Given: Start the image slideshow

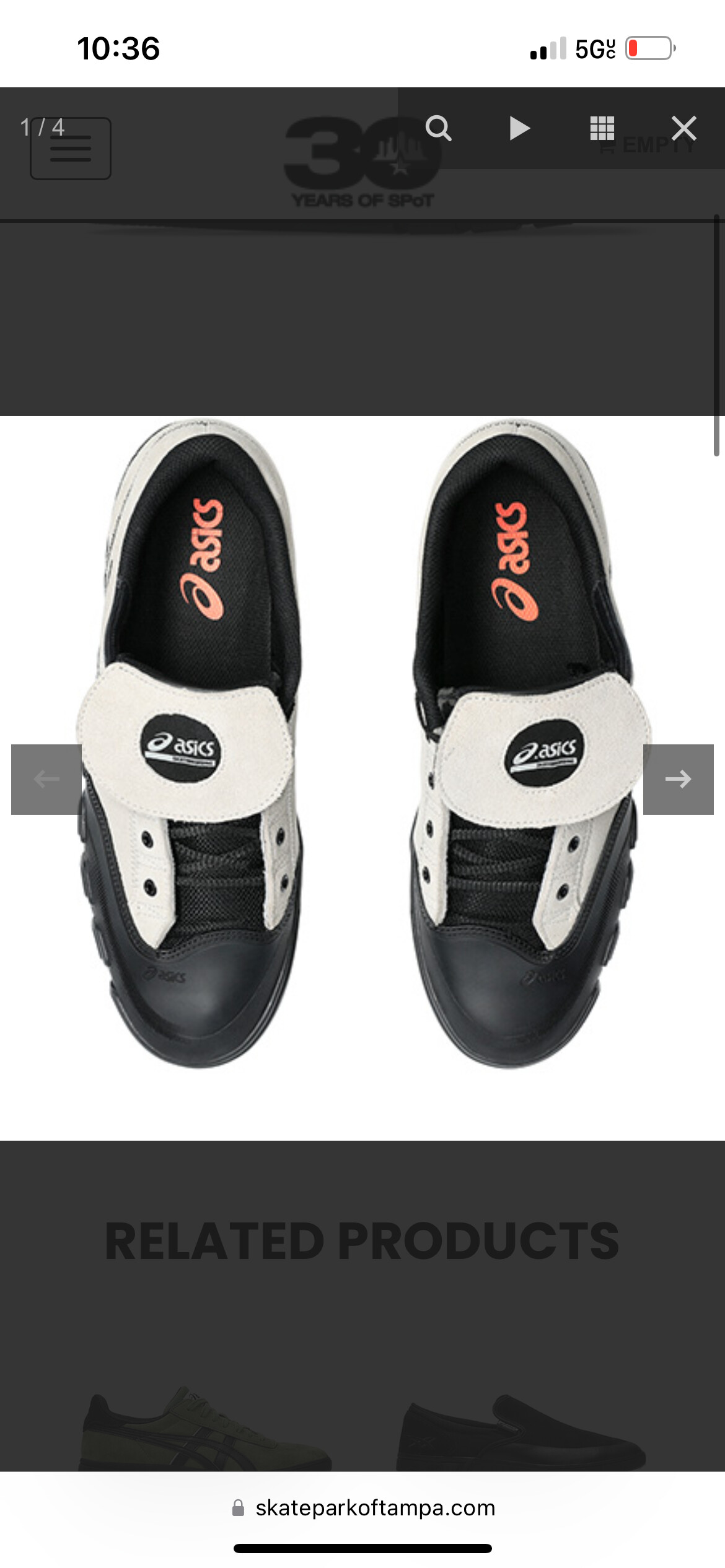Looking at the screenshot, I should tap(519, 128).
